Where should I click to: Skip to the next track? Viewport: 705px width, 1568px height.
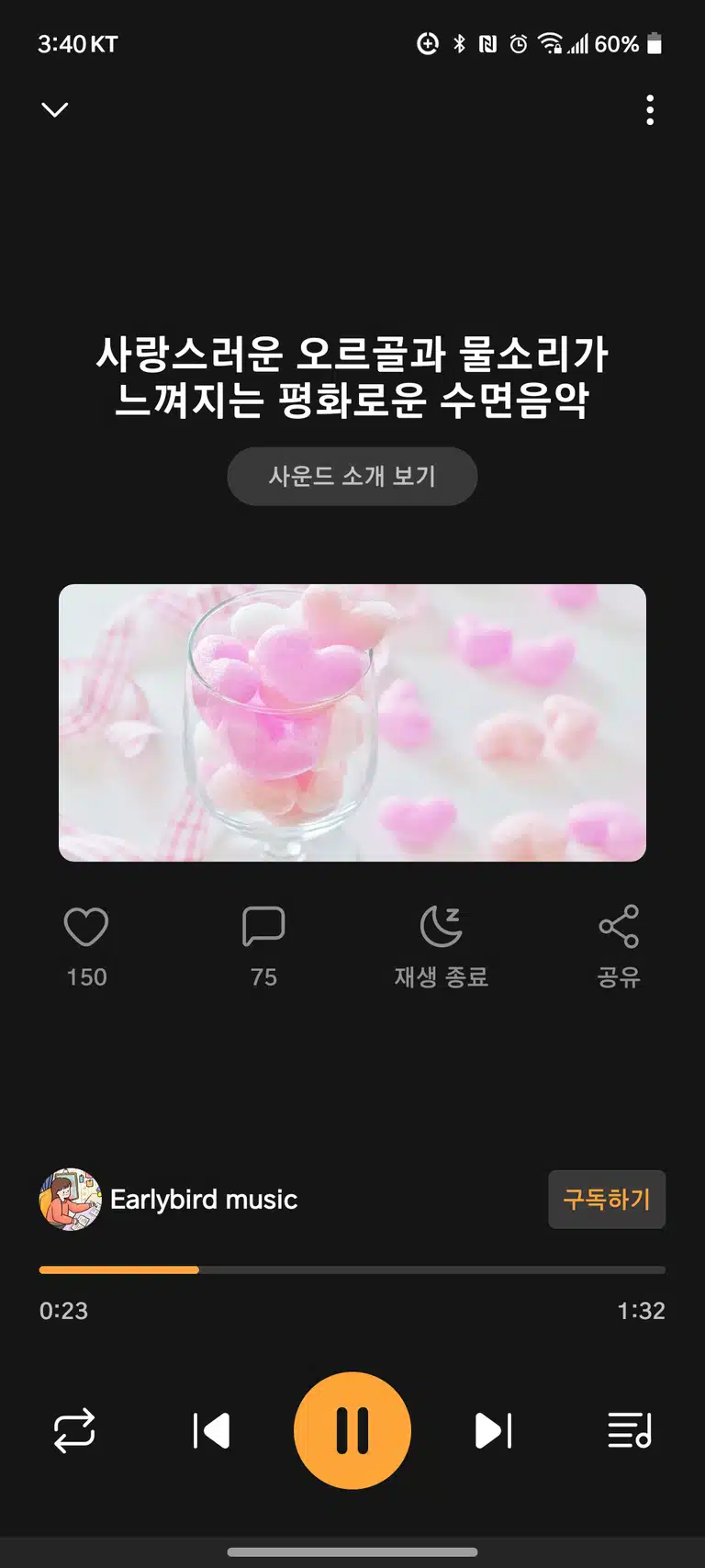(493, 1431)
